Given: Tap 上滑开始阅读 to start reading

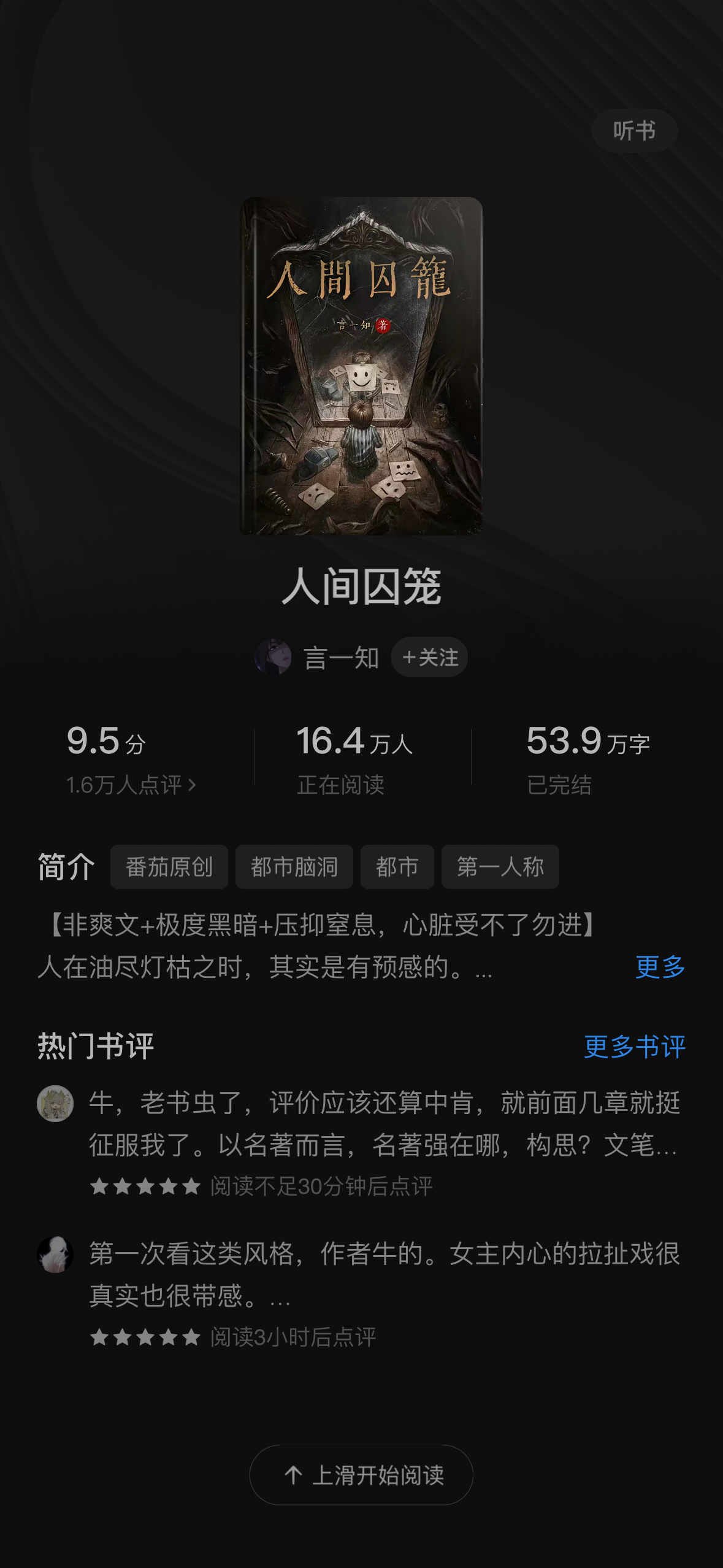Looking at the screenshot, I should 361,1475.
